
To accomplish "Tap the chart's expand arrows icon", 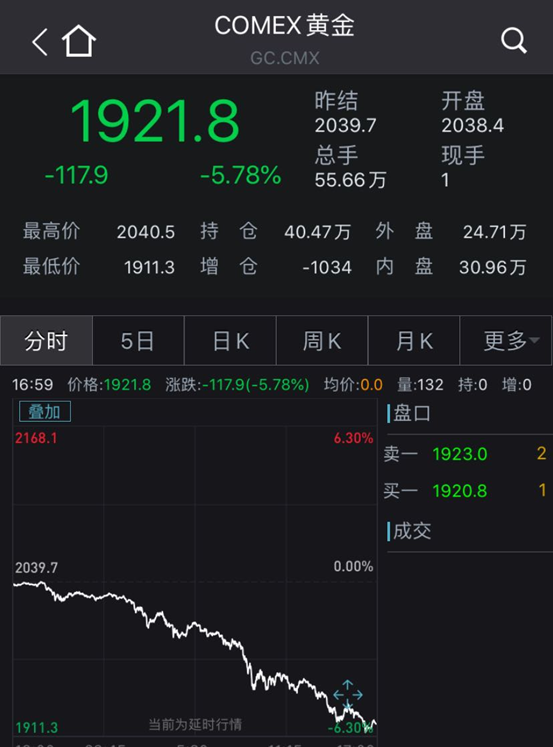I will 348,695.
